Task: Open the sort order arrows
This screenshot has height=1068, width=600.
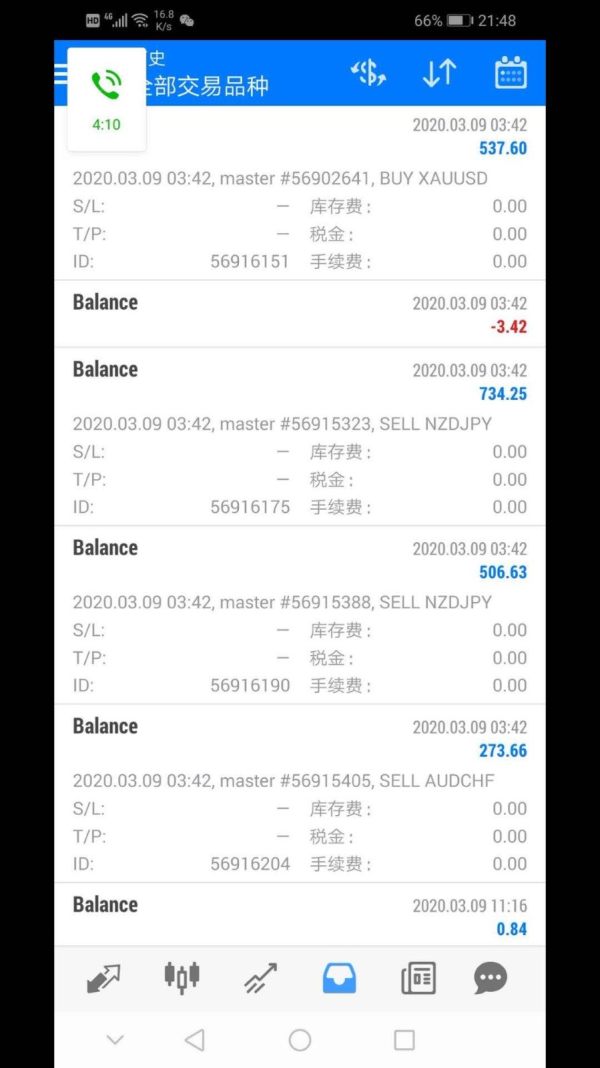Action: [x=439, y=73]
